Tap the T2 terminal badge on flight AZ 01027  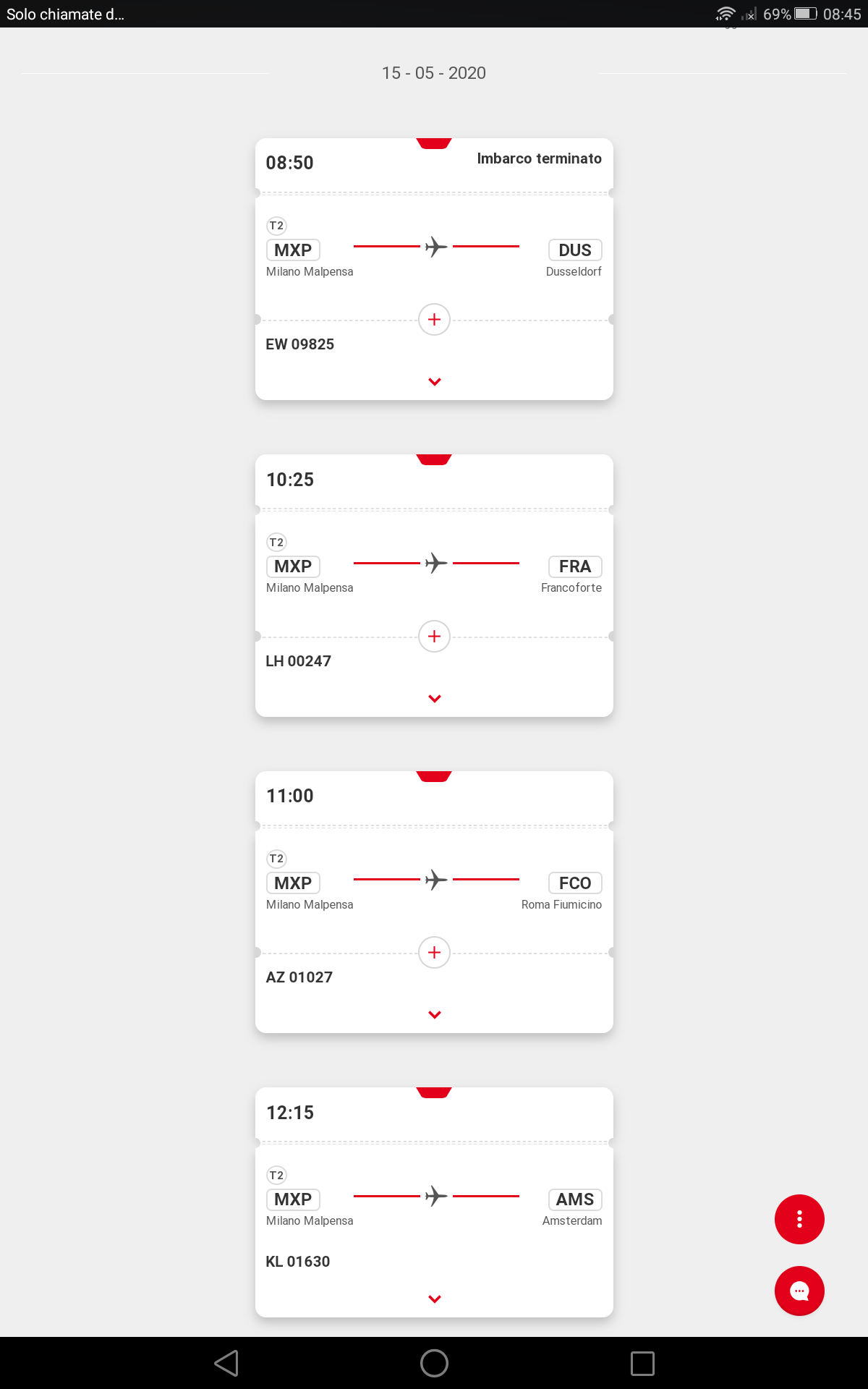(x=277, y=858)
